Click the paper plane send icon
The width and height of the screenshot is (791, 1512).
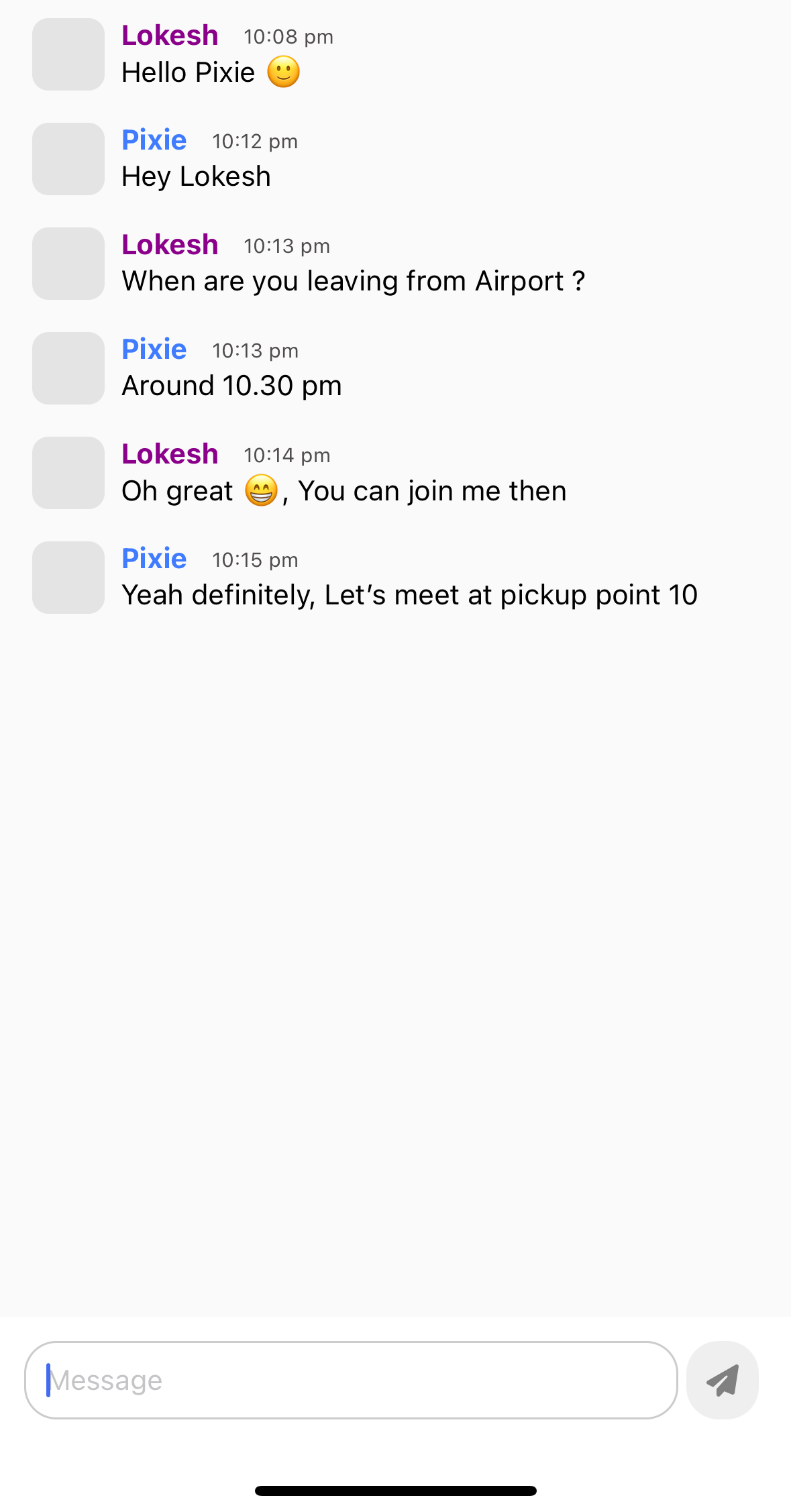tap(722, 1380)
